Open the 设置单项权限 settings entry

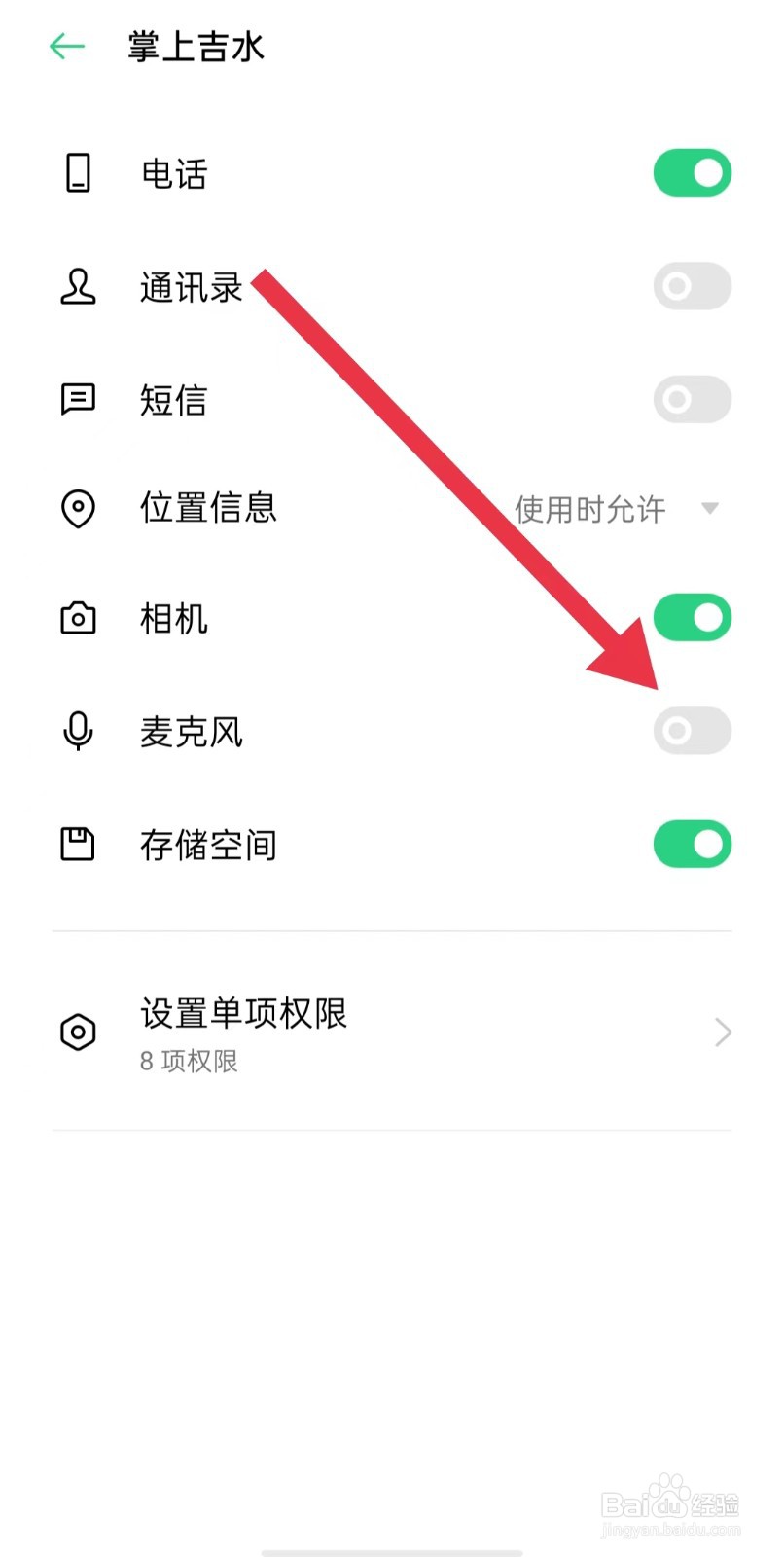[243, 1013]
